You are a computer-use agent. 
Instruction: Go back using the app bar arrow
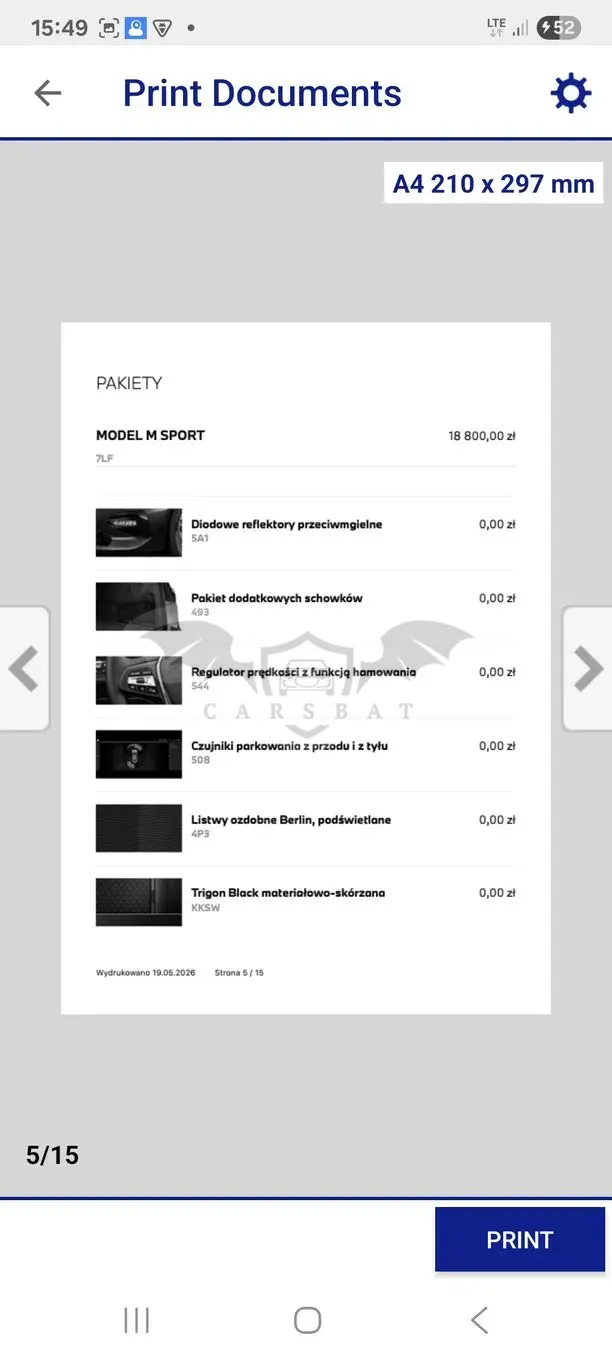coord(47,93)
